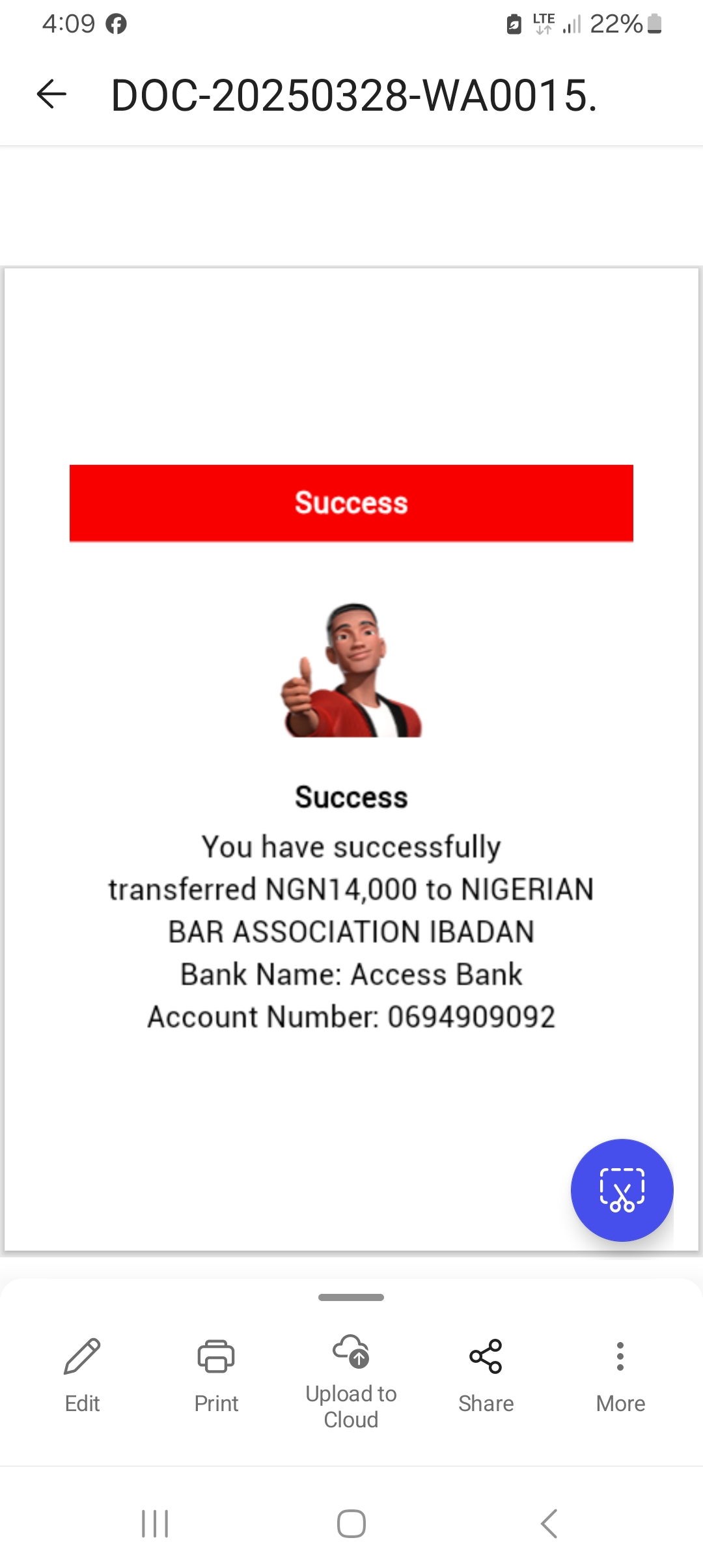703x1568 pixels.
Task: Open the recent apps view
Action: (x=155, y=1524)
